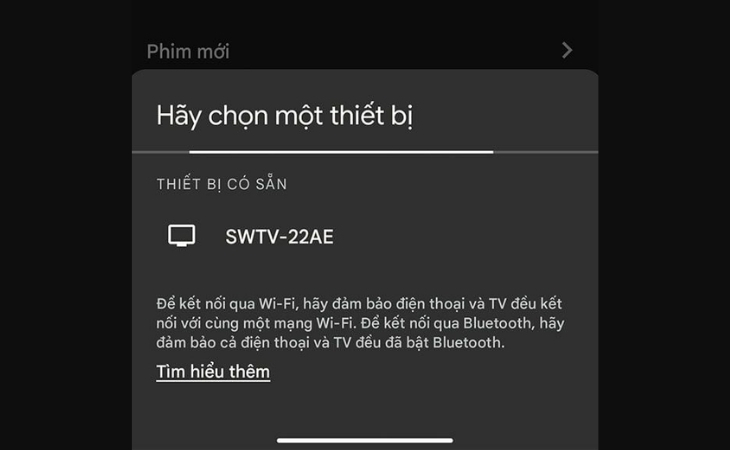Select the SWTV-22AE device
Image resolution: width=730 pixels, height=450 pixels.
[x=279, y=236]
